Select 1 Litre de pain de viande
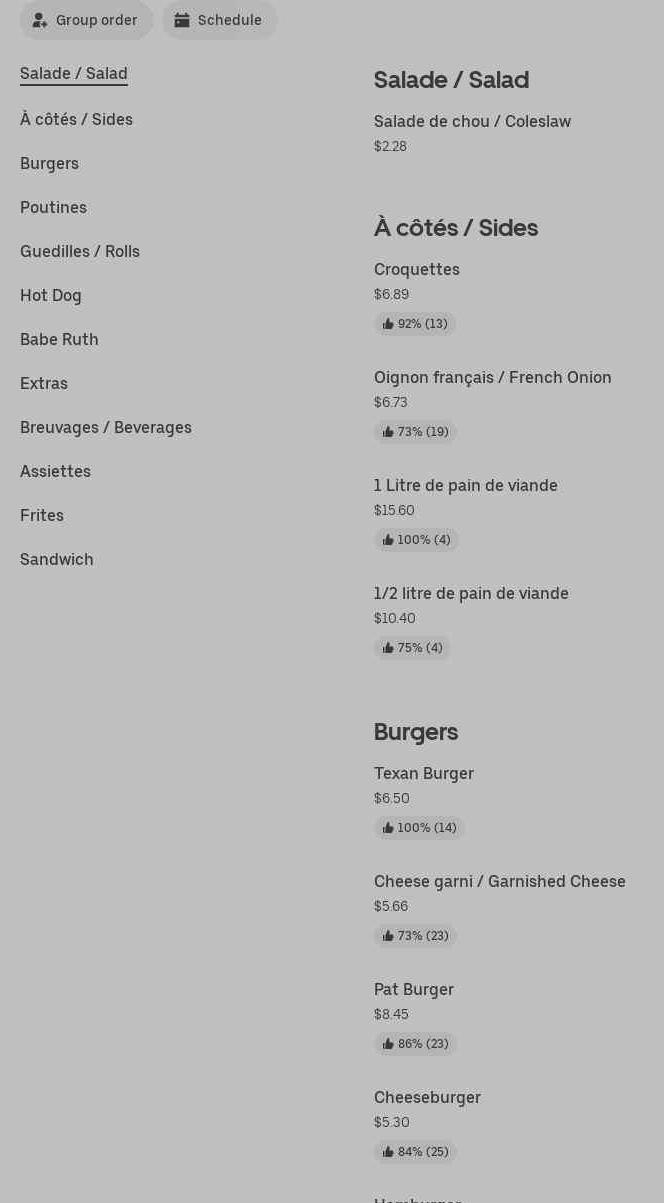The height and width of the screenshot is (1203, 664). (466, 485)
